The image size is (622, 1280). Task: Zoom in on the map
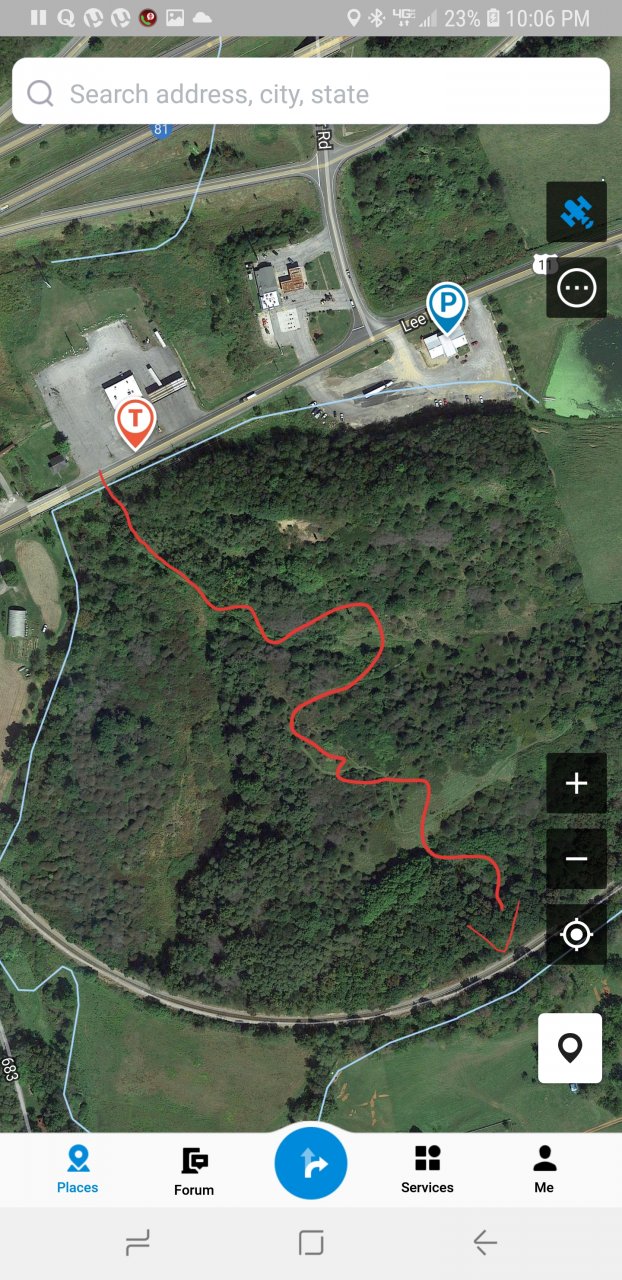[576, 783]
